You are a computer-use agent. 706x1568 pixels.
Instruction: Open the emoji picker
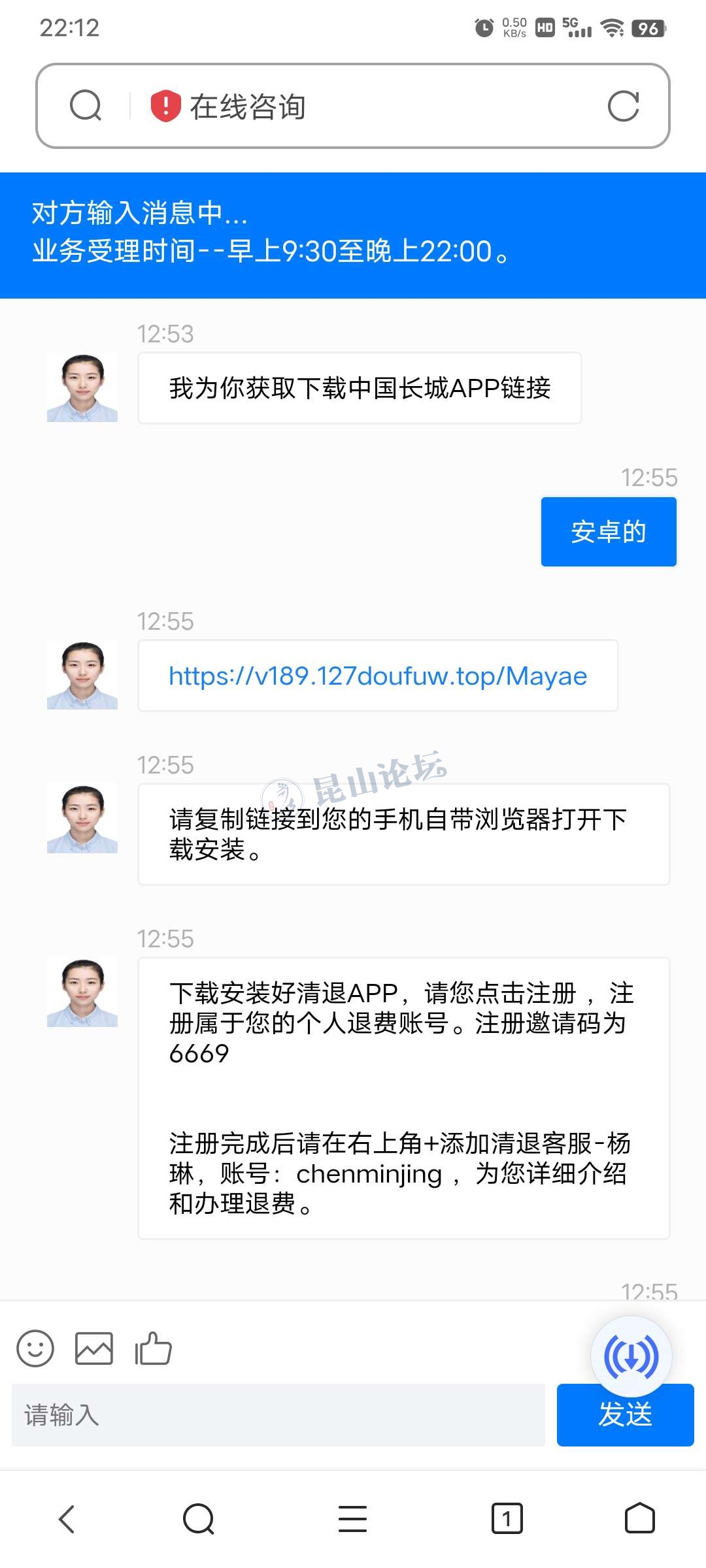(x=35, y=1348)
